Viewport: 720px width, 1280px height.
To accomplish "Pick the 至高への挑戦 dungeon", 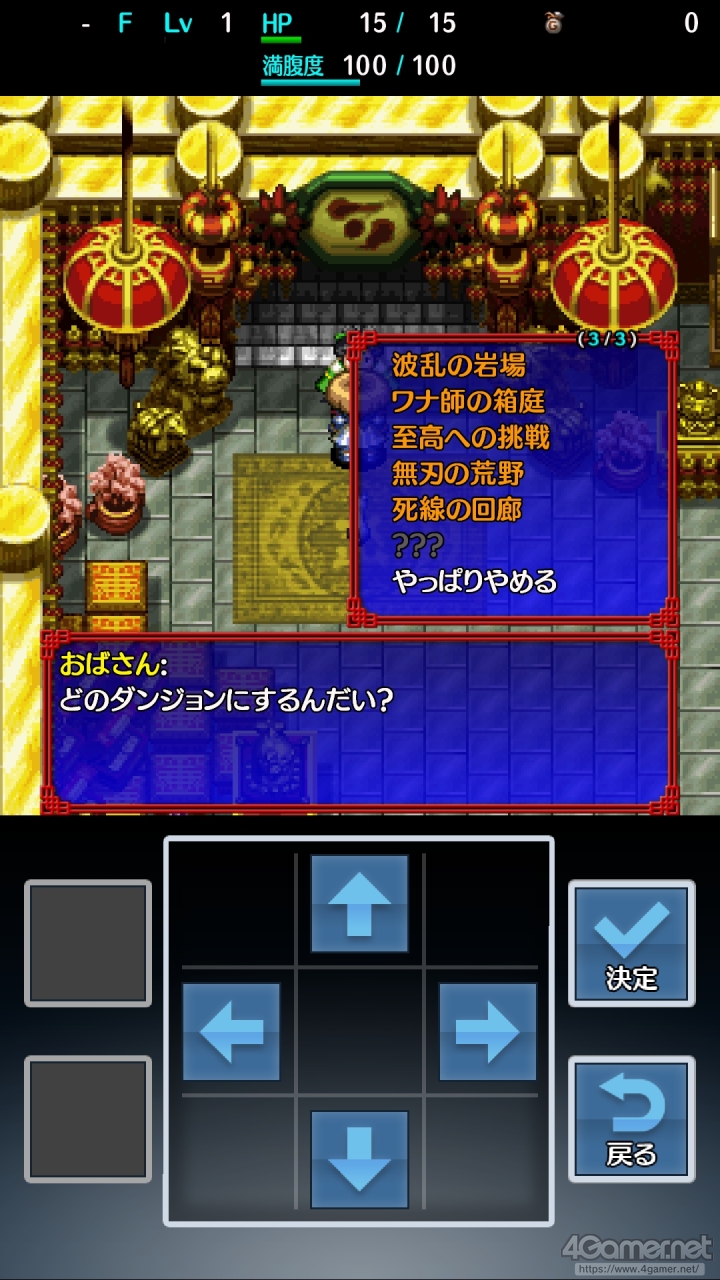I will pos(471,437).
